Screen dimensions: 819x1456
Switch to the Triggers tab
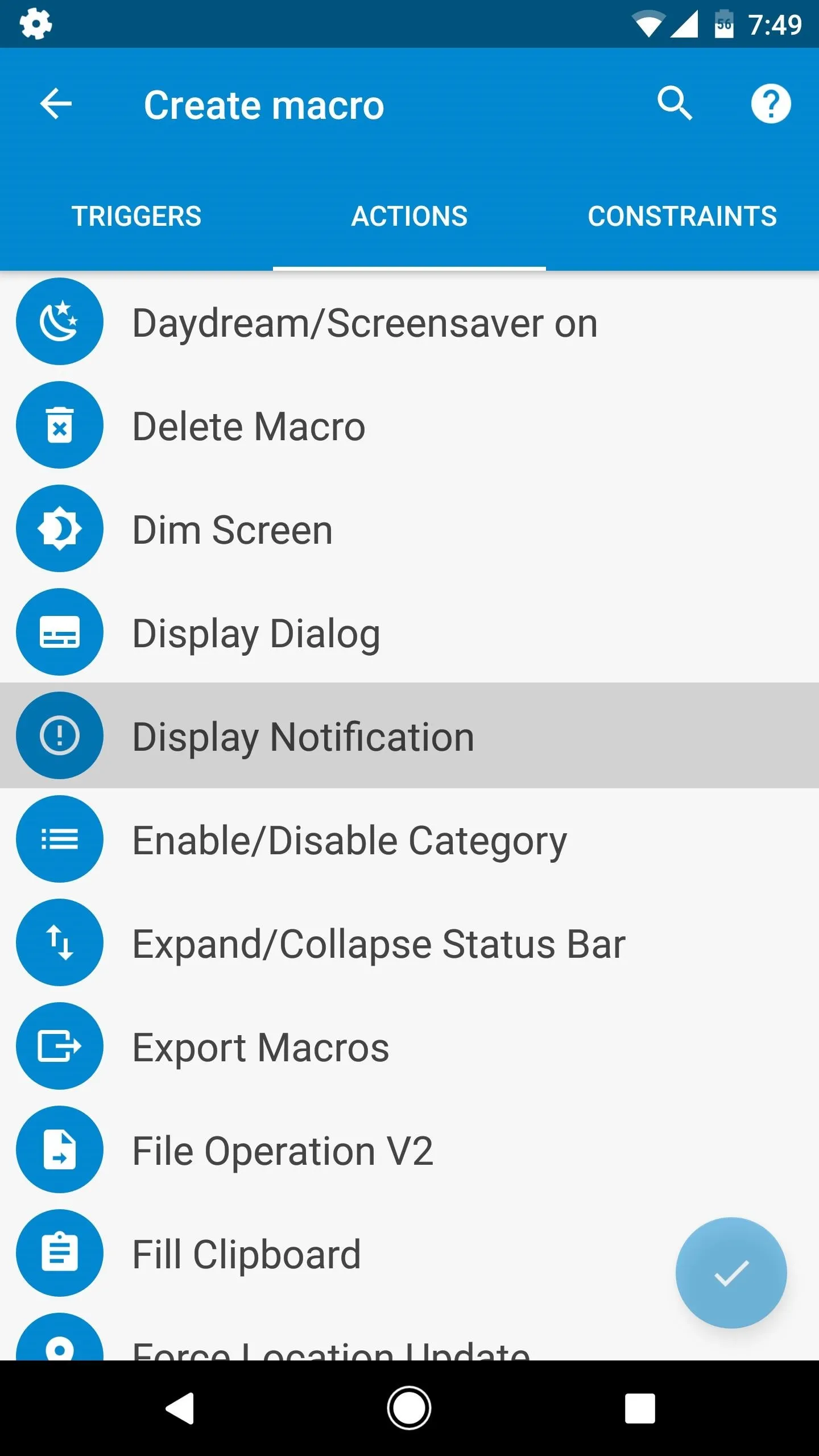coord(136,216)
